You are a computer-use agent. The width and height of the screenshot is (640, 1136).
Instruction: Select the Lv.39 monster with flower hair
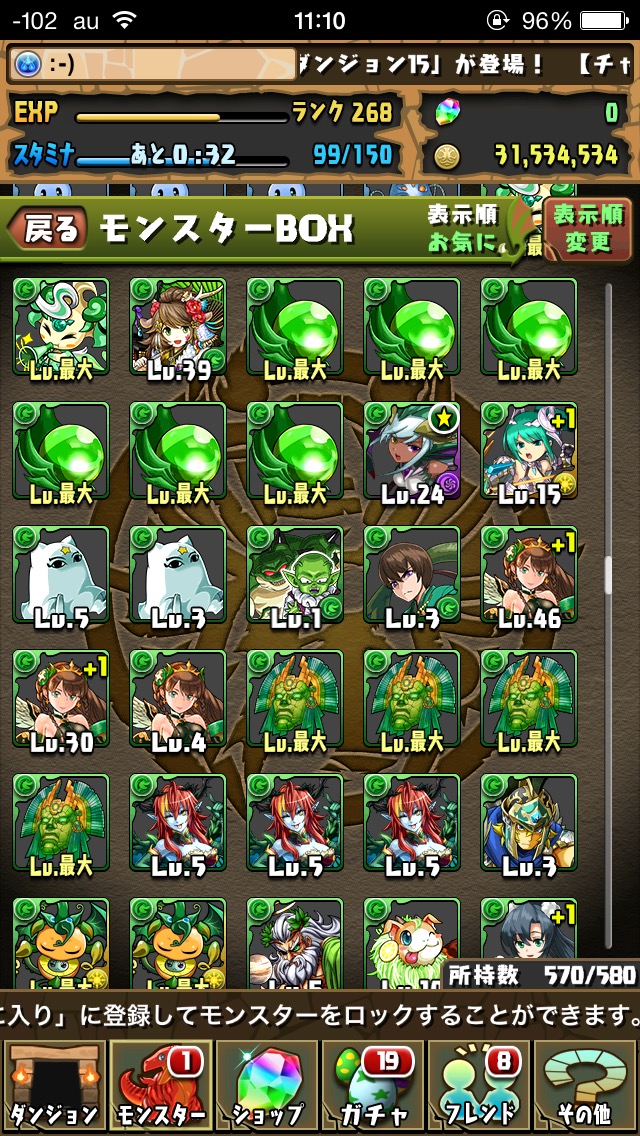pos(178,327)
